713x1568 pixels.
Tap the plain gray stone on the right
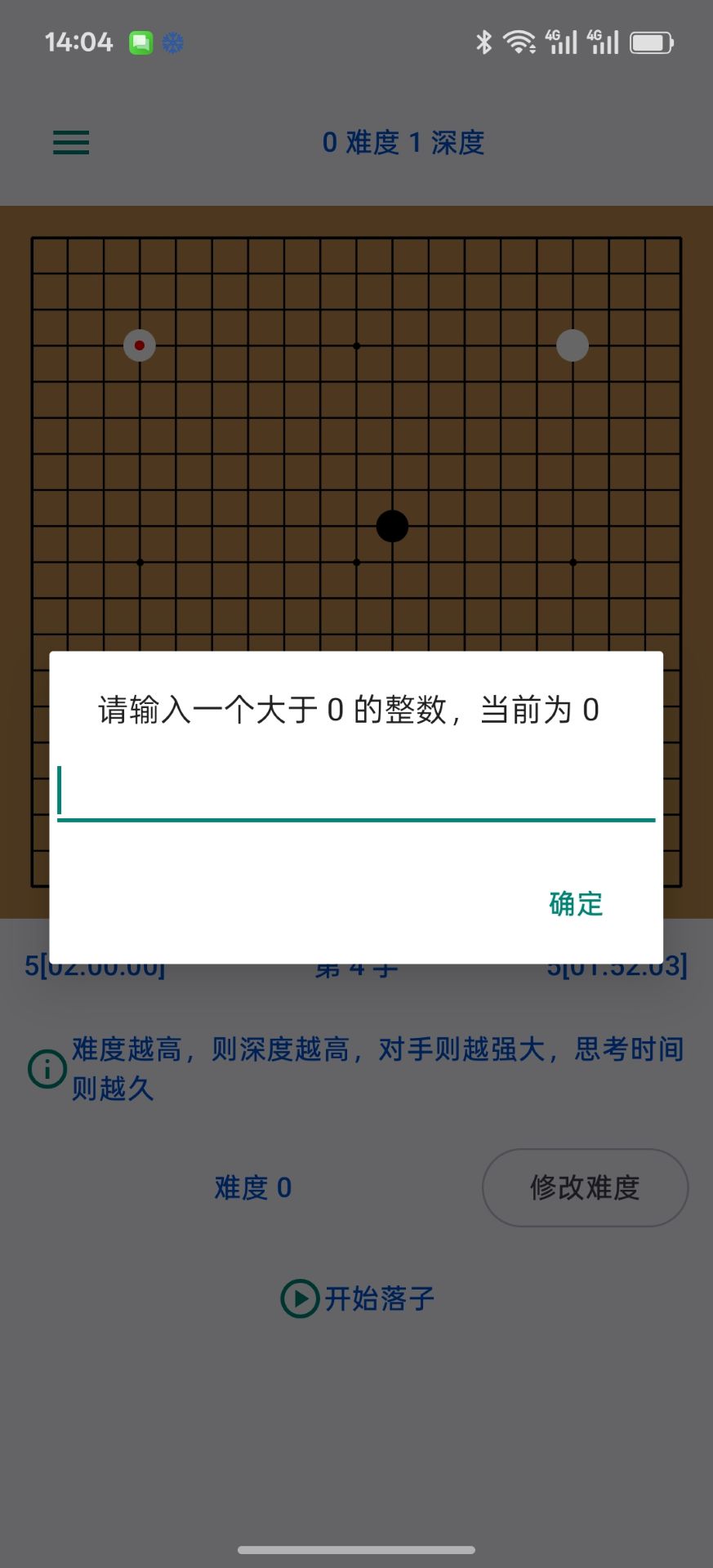click(572, 346)
